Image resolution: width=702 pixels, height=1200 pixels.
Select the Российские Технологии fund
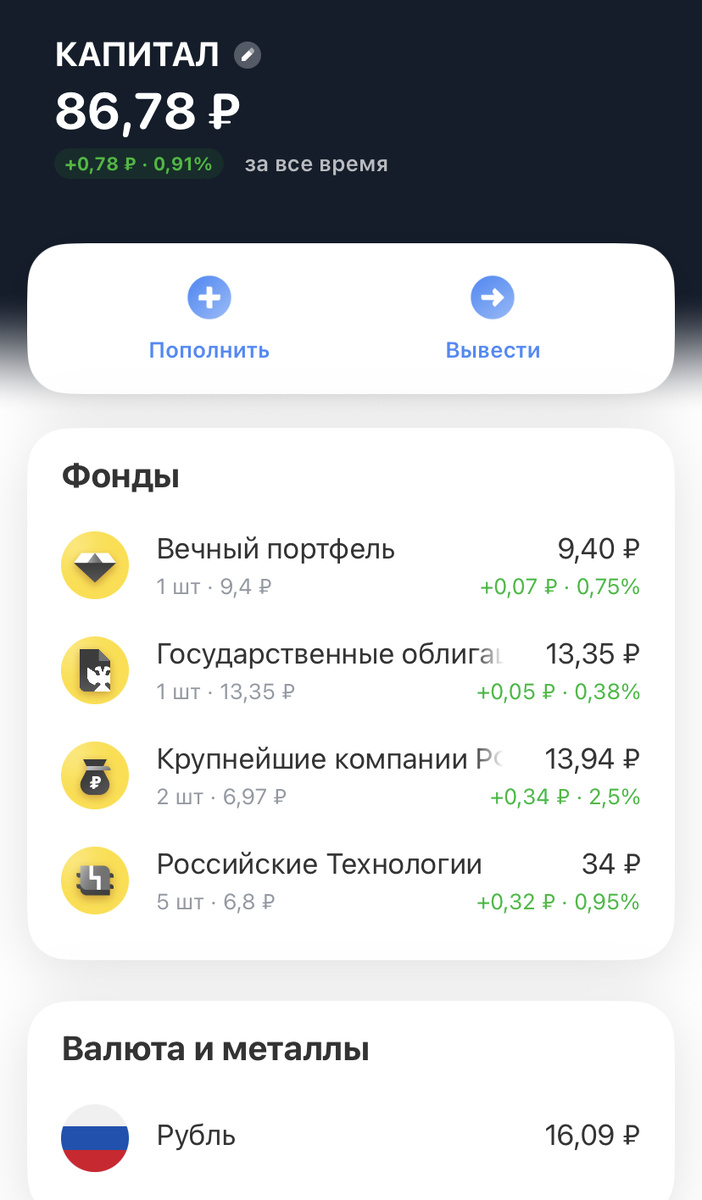point(350,881)
